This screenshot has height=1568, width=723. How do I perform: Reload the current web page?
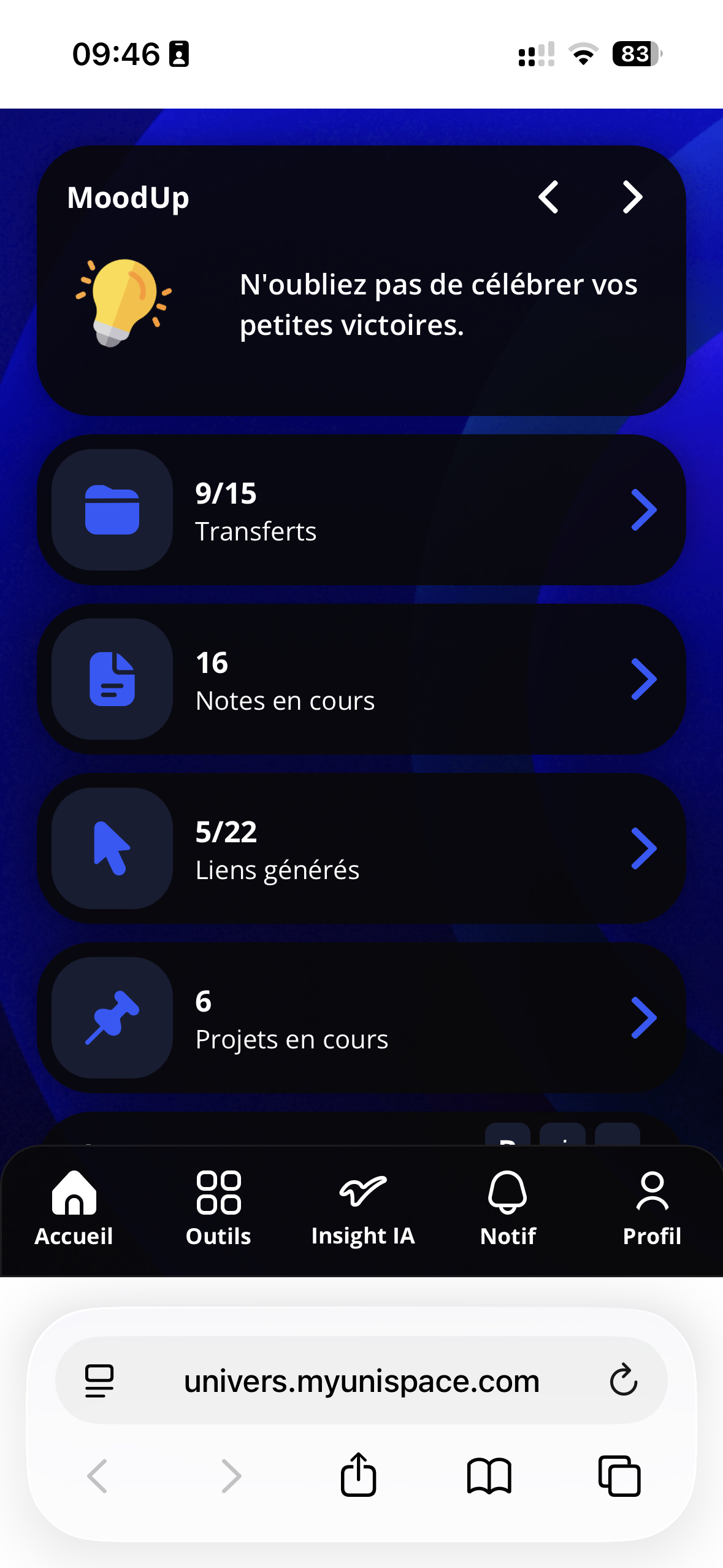(624, 1381)
